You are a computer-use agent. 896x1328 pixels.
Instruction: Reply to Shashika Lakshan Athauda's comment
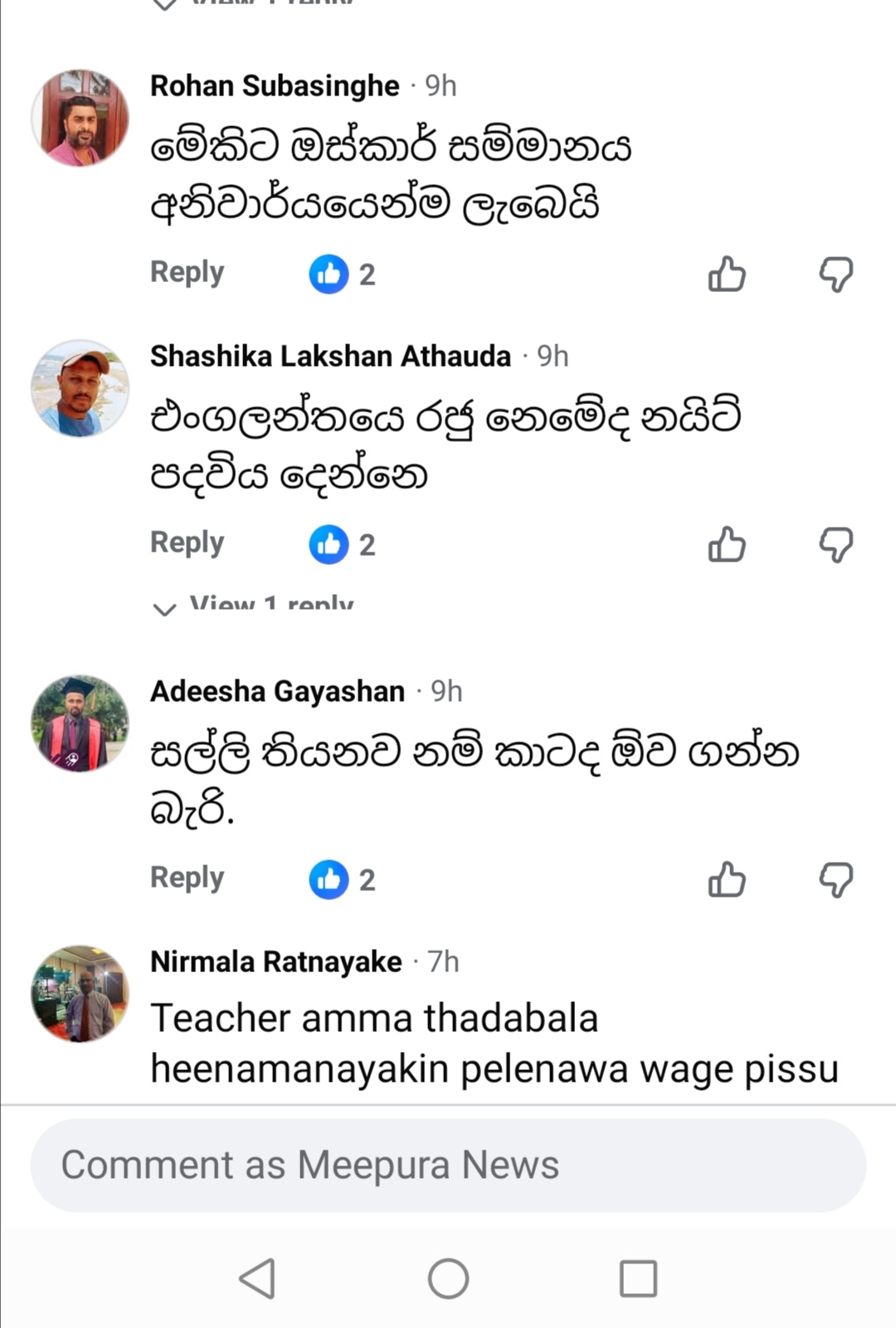[x=187, y=543]
